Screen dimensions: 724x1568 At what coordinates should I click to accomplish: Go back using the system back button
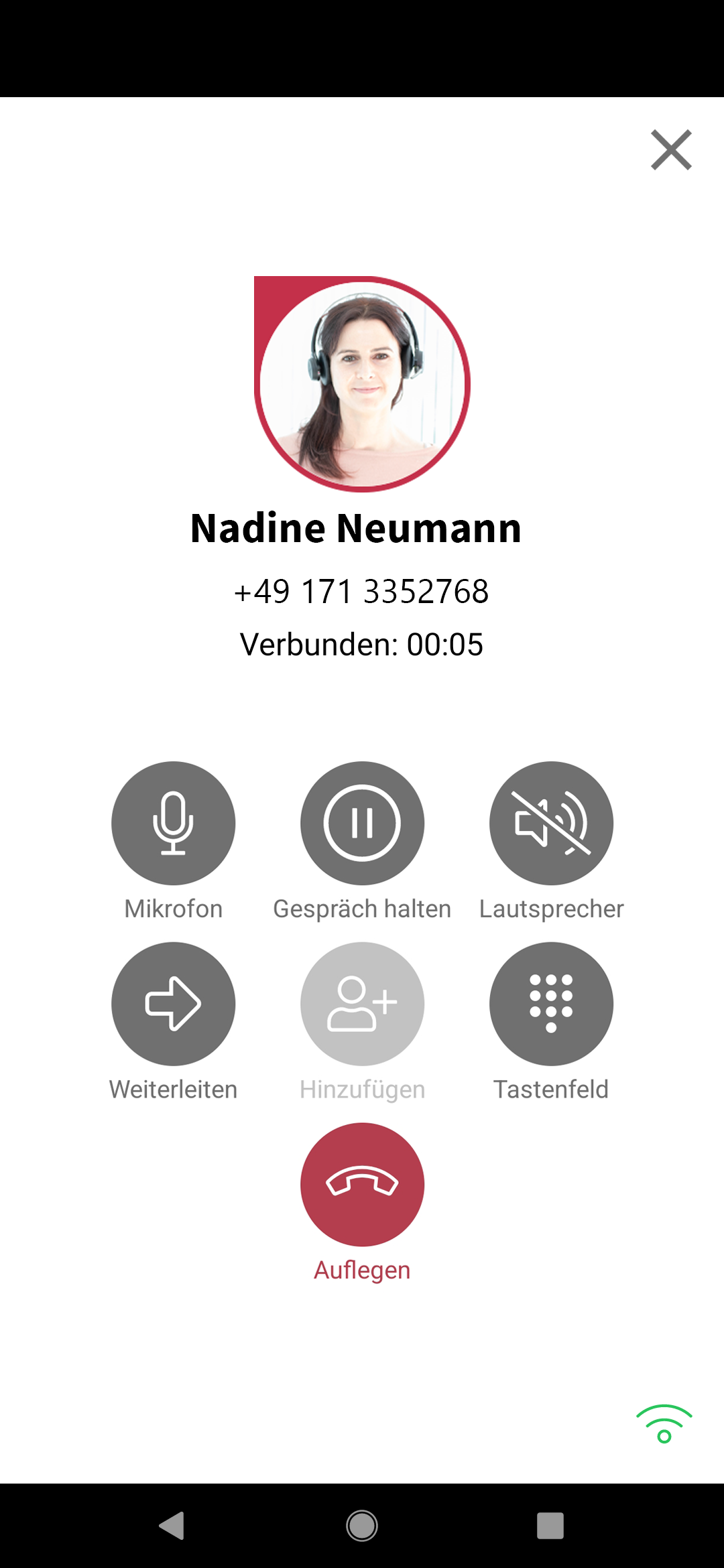172,1526
